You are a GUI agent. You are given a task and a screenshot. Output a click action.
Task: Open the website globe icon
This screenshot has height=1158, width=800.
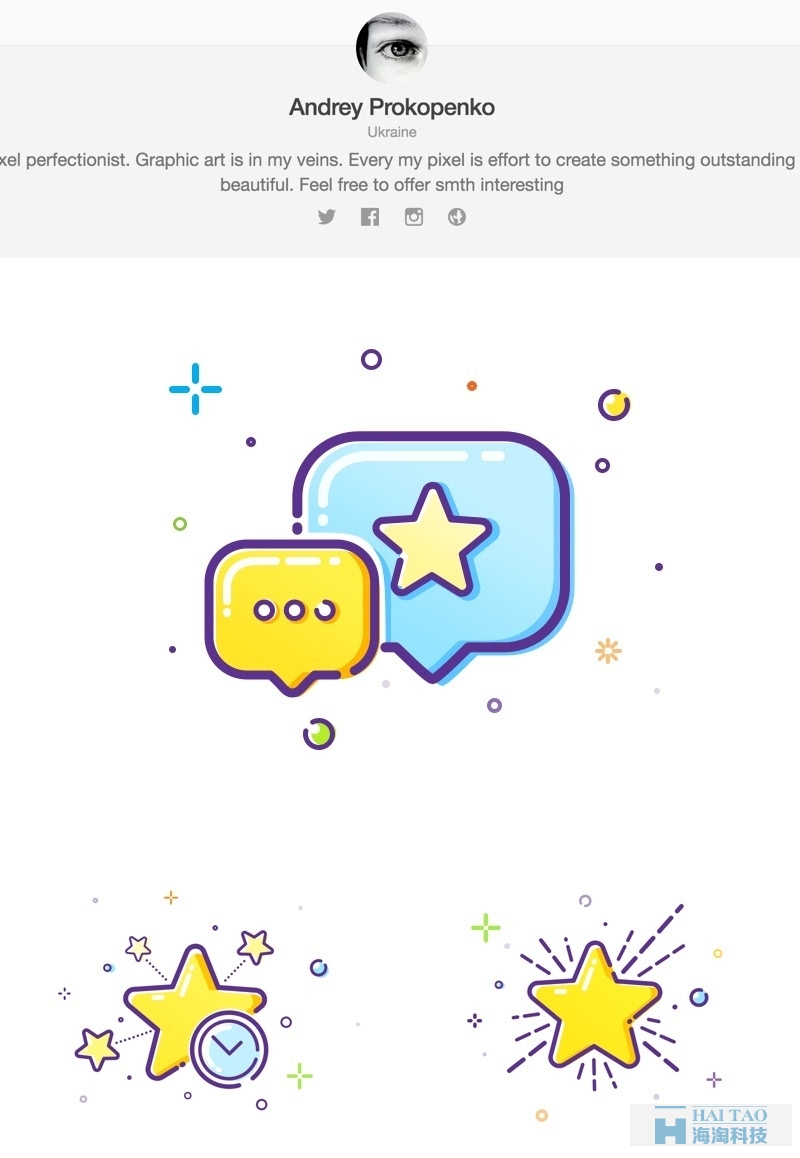coord(457,217)
